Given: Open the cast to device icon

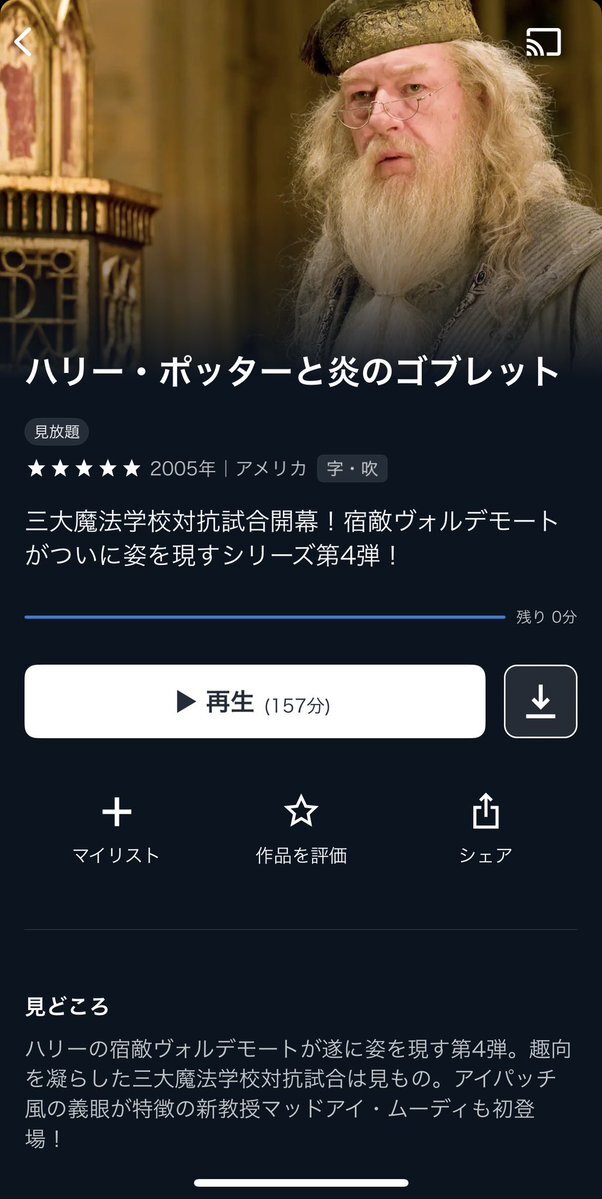Looking at the screenshot, I should 543,42.
